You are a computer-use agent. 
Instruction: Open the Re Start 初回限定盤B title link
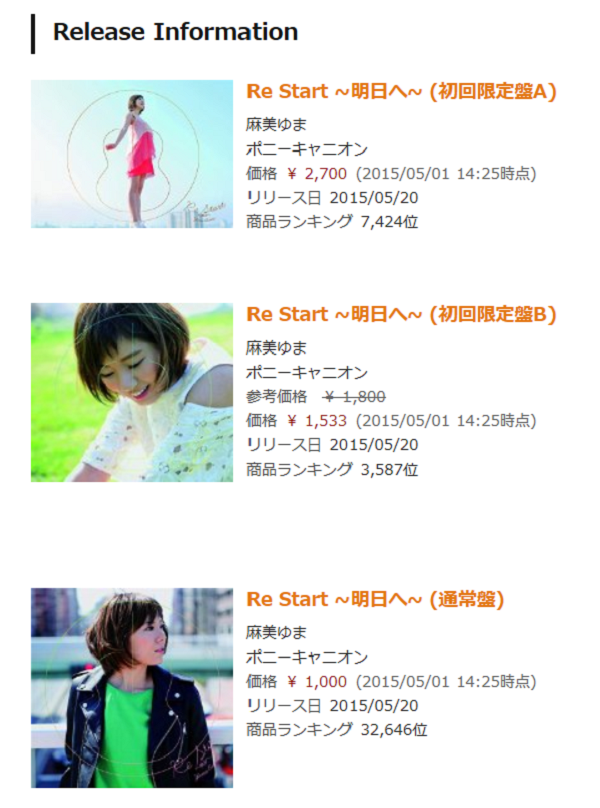pyautogui.click(x=400, y=314)
